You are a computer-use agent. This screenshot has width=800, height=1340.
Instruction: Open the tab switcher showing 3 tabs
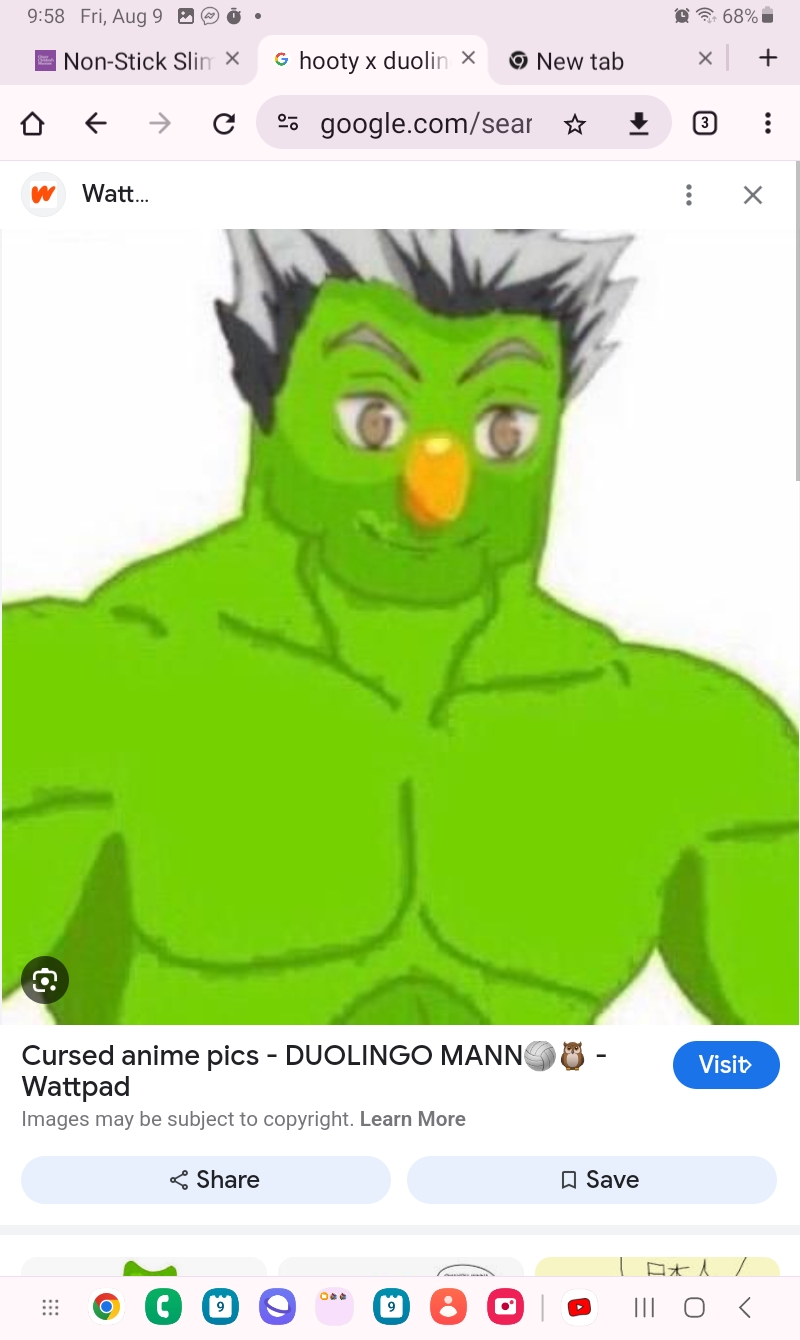click(704, 124)
